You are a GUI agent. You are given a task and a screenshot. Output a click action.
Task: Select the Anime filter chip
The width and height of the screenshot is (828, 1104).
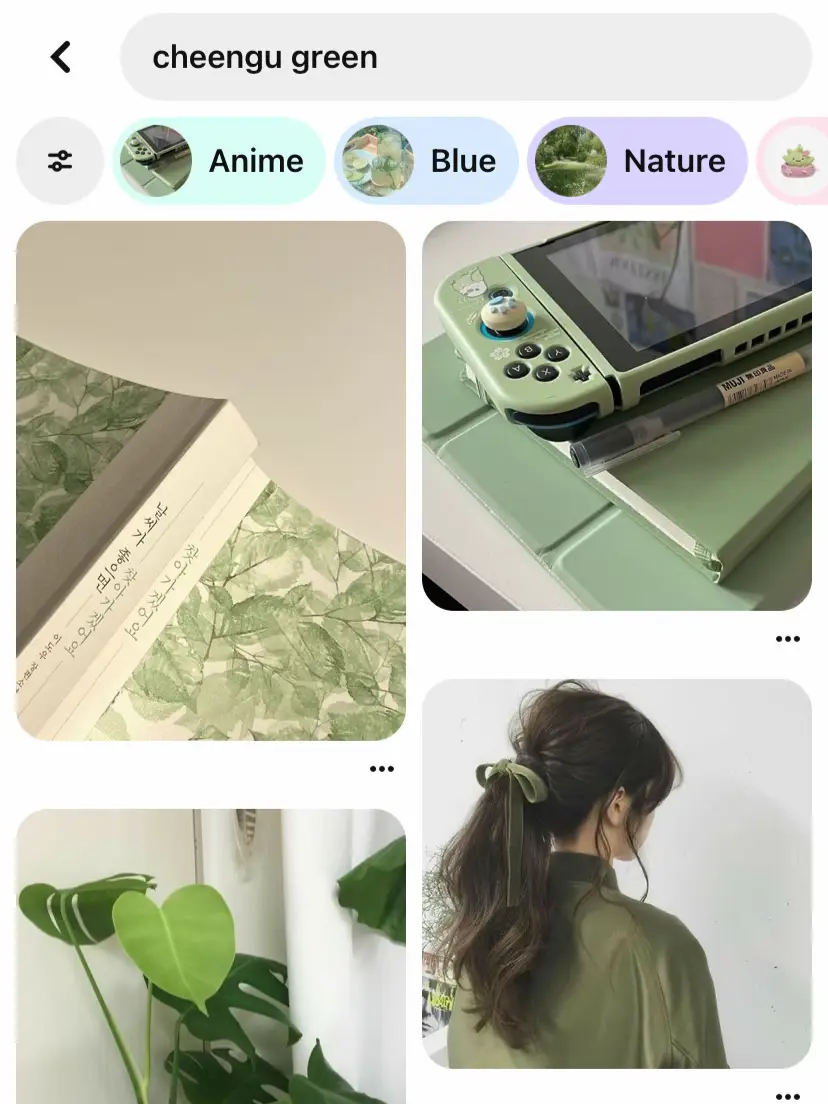click(219, 161)
